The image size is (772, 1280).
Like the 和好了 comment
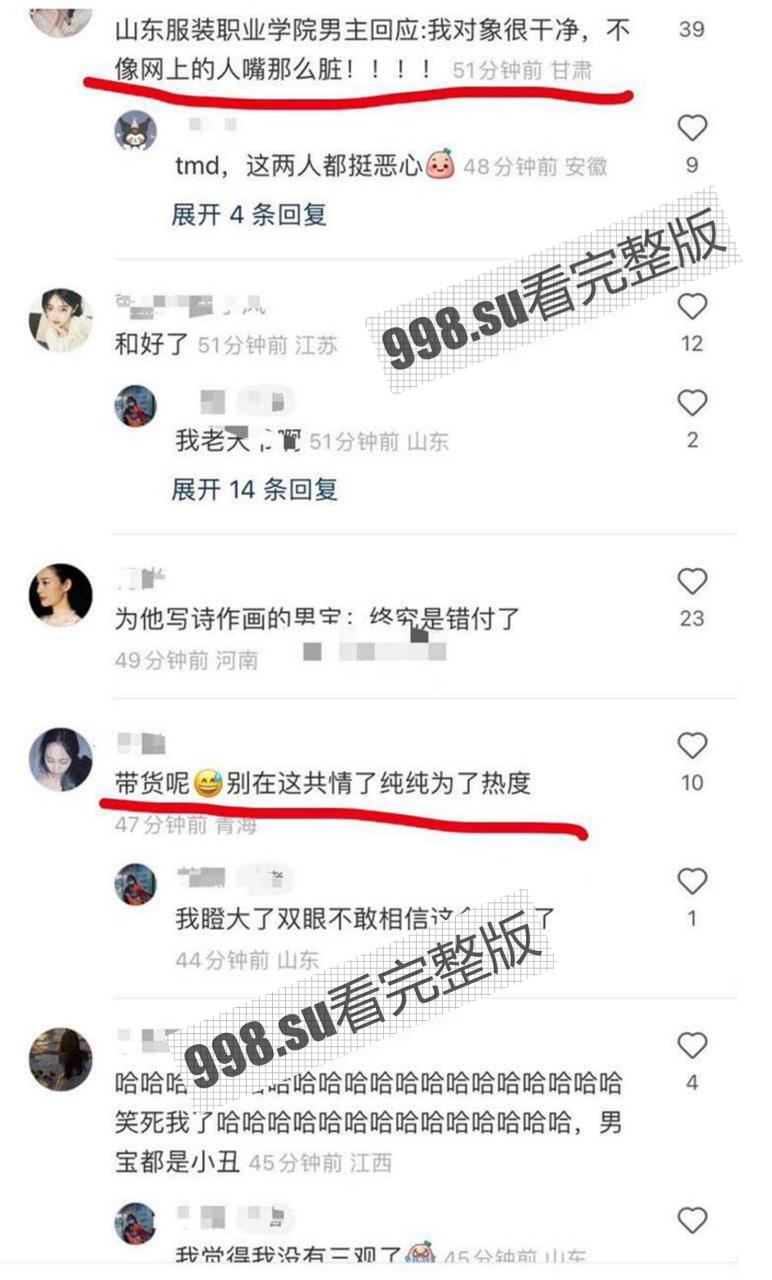pyautogui.click(x=692, y=307)
